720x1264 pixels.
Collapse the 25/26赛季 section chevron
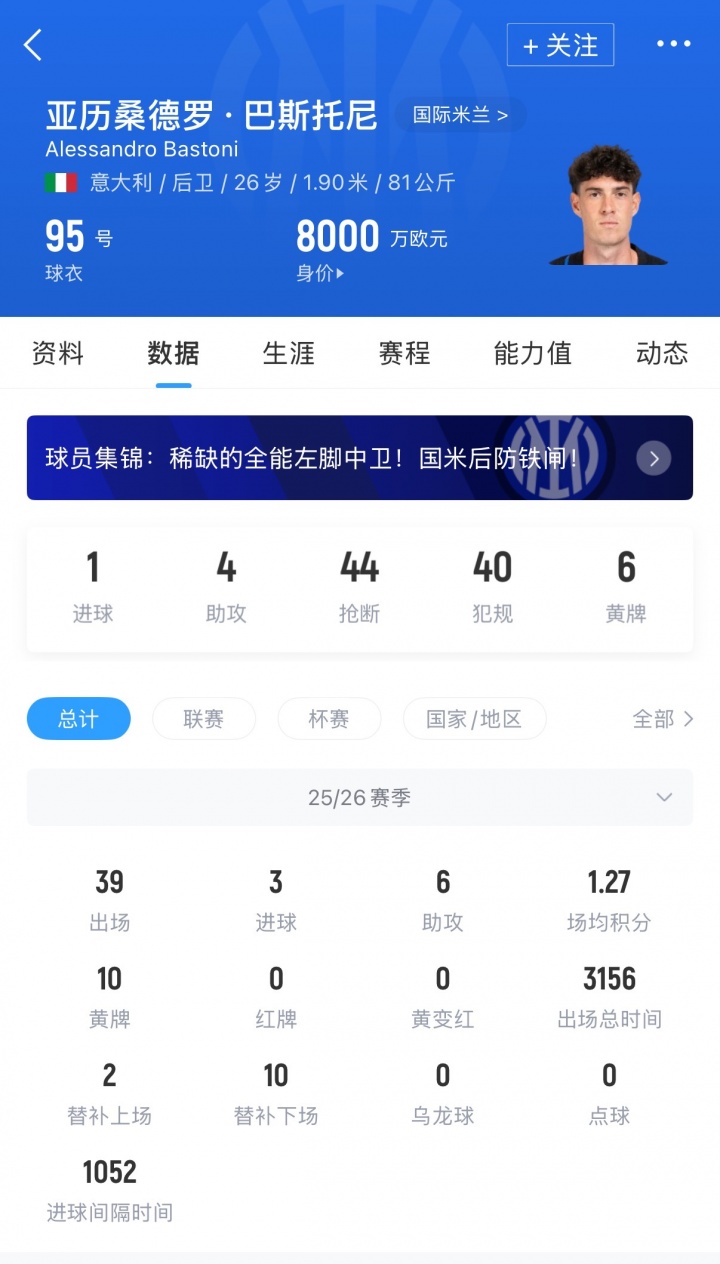click(664, 797)
